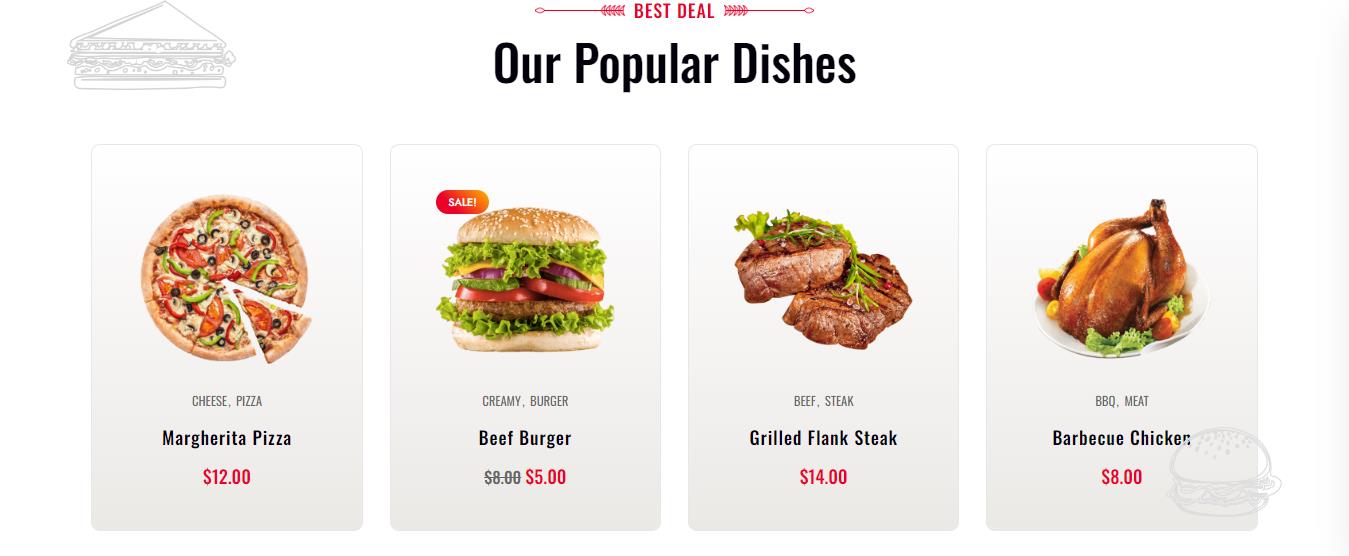The image size is (1349, 556).
Task: Tap the Margherita Pizza title link
Action: 226,438
